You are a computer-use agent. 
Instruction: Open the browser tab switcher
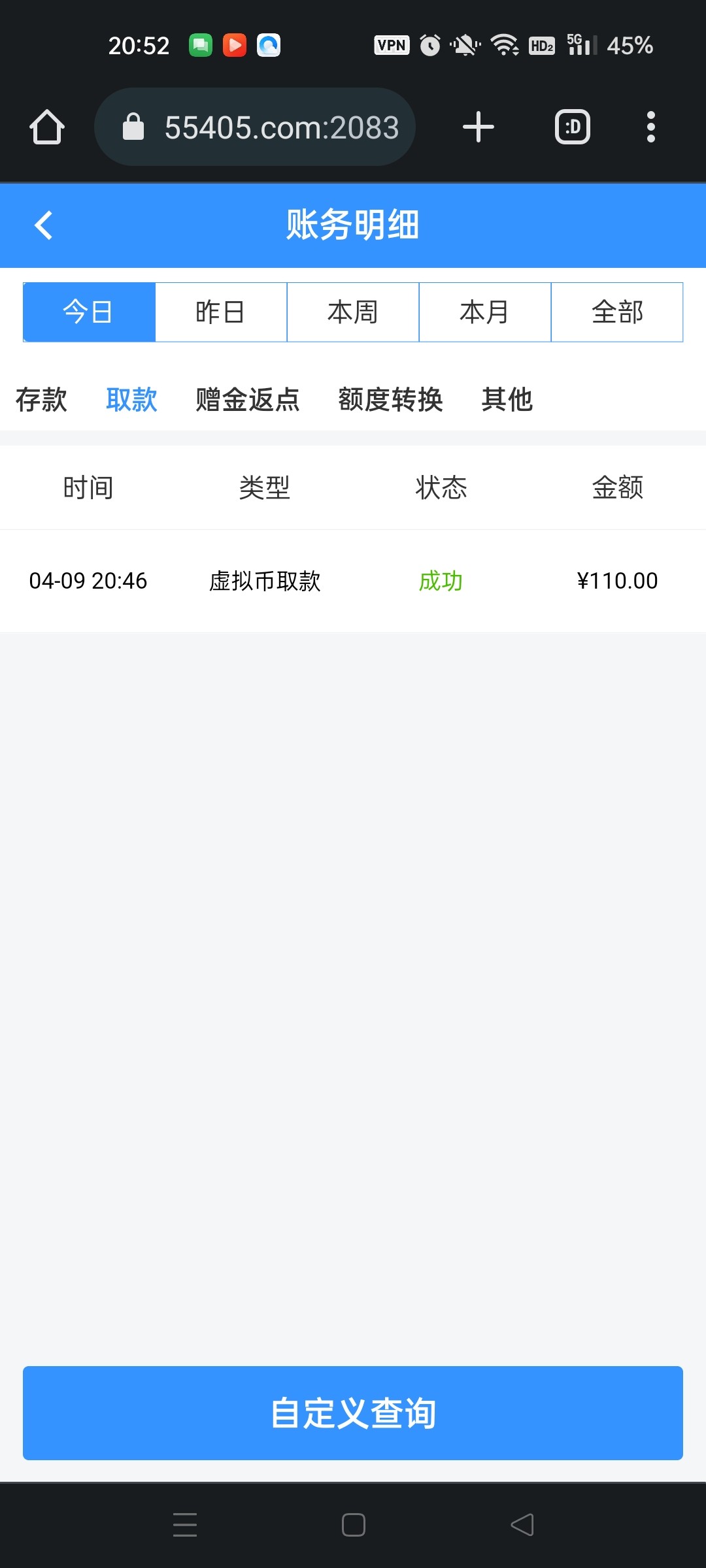click(x=573, y=127)
